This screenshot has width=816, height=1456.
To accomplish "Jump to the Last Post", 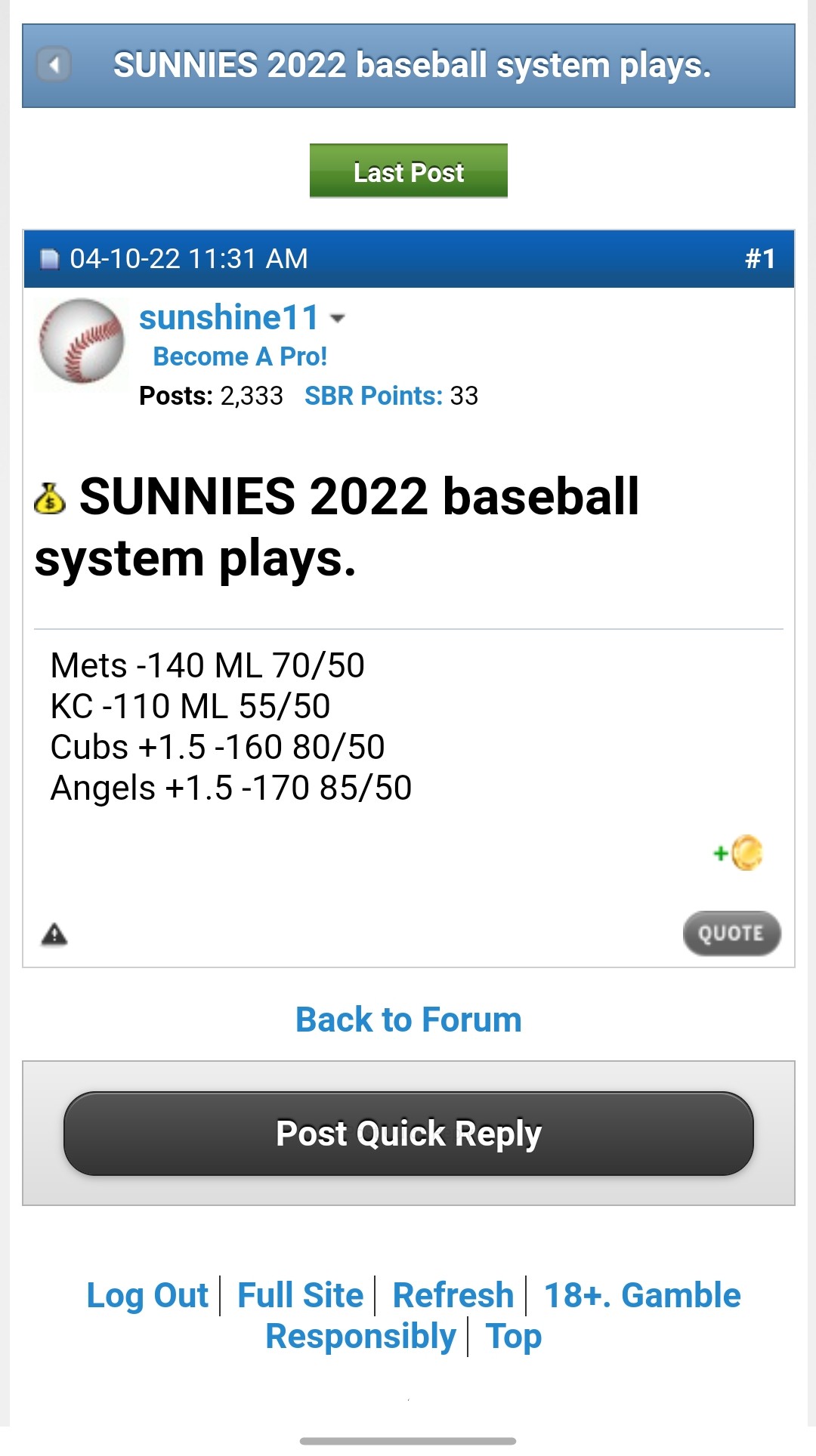I will (x=408, y=171).
